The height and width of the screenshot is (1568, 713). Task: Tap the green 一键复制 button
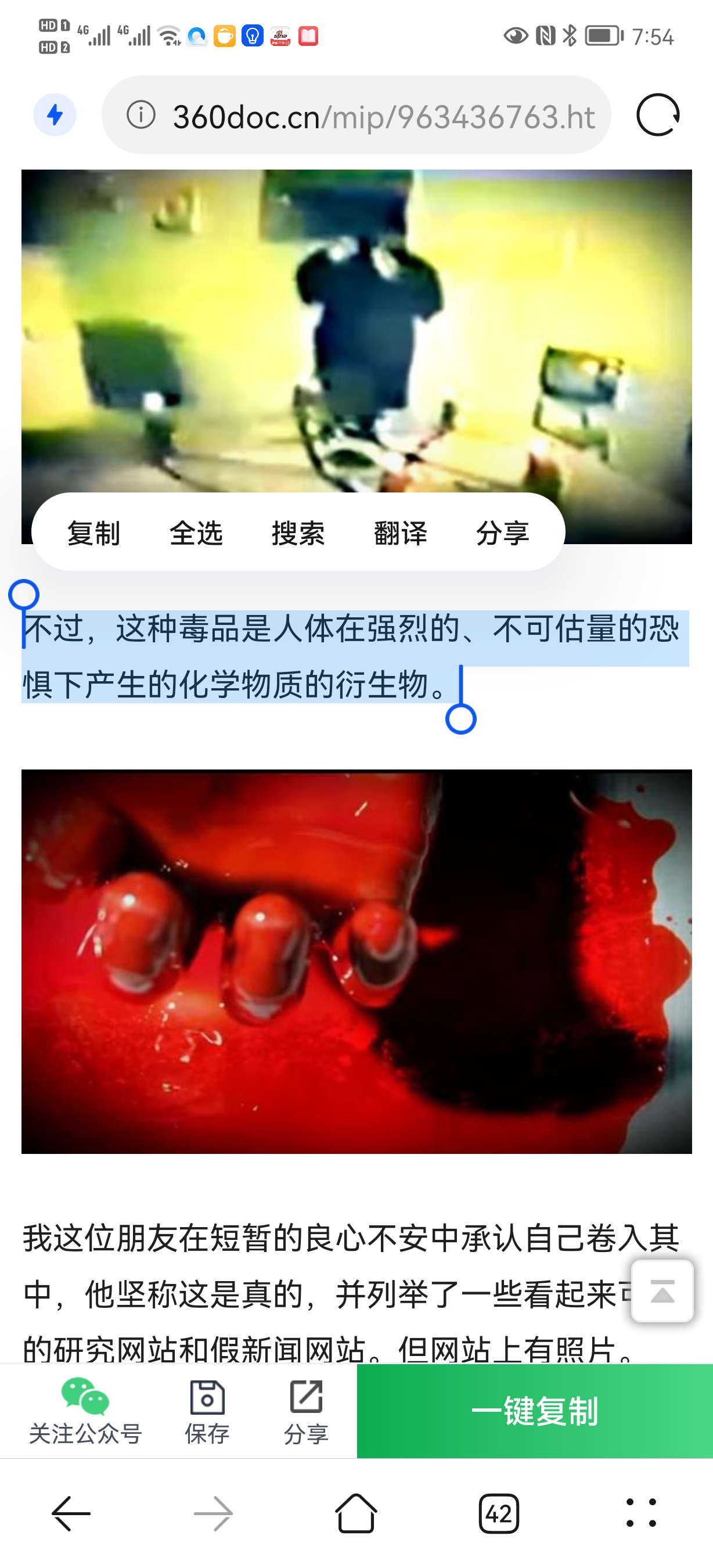[534, 1411]
